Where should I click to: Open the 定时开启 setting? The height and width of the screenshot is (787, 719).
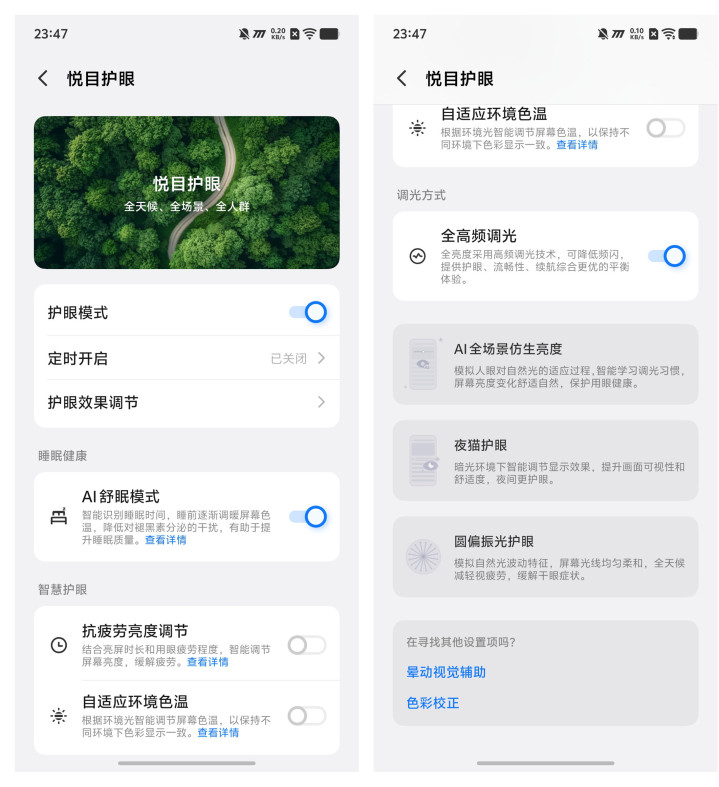pyautogui.click(x=186, y=358)
